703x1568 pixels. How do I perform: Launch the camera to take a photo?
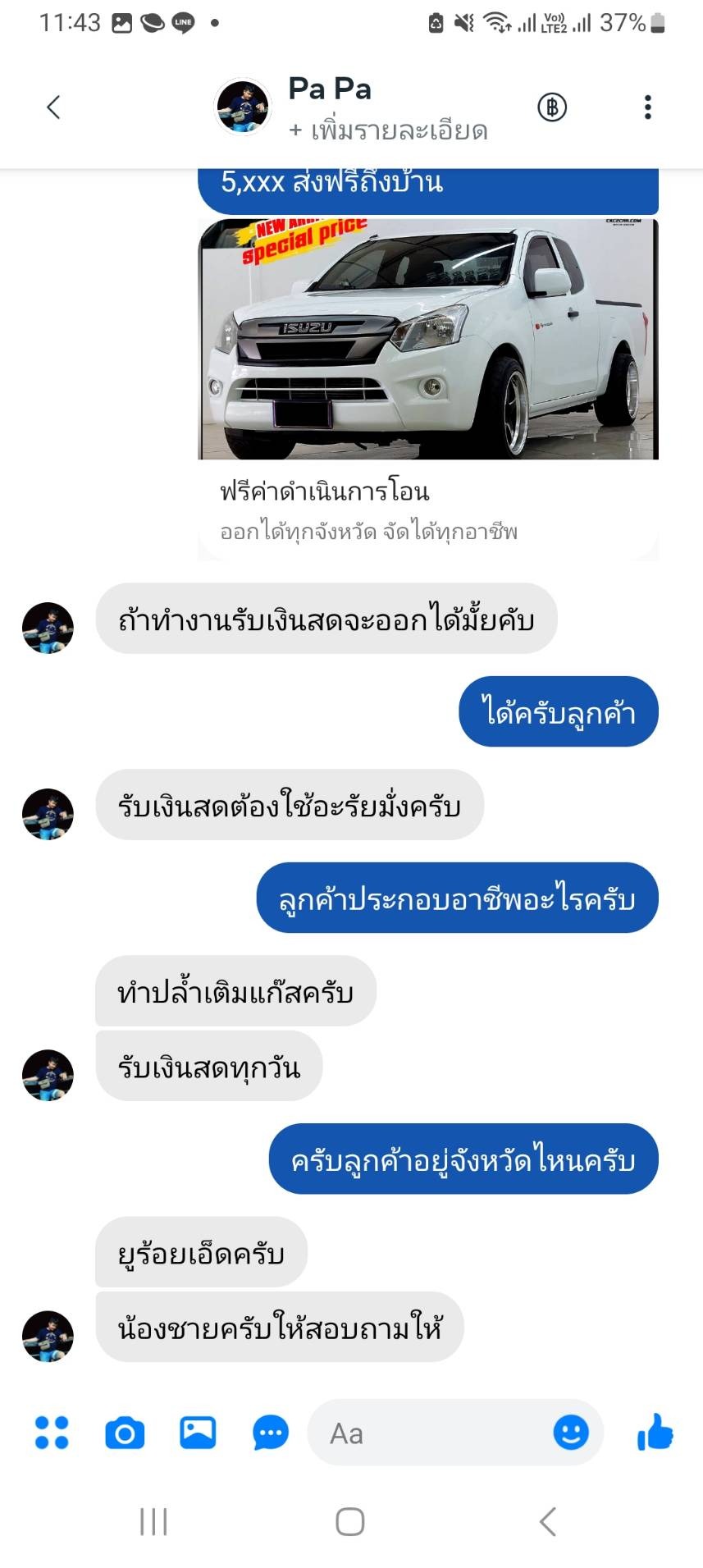[125, 1433]
